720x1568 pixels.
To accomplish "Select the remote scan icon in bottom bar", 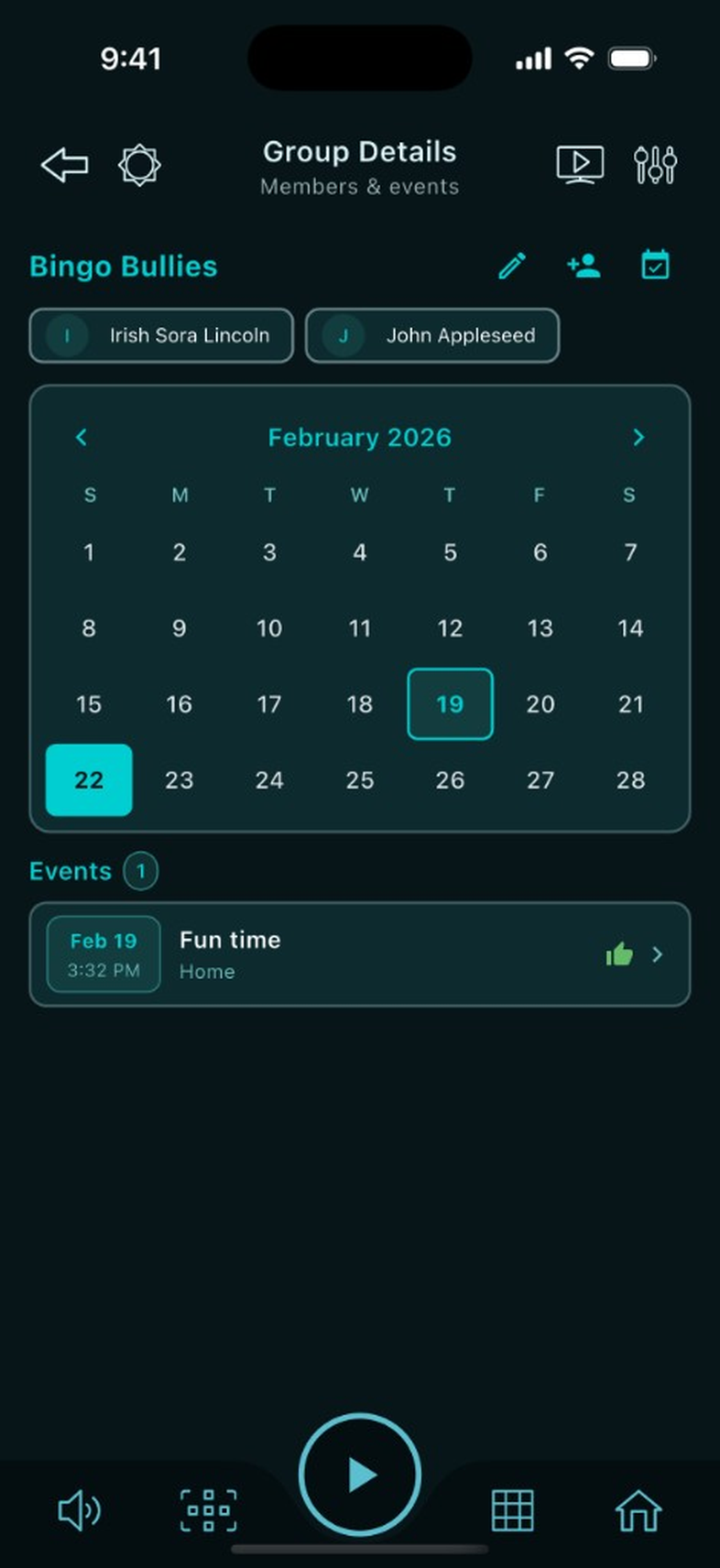I will click(x=208, y=1511).
